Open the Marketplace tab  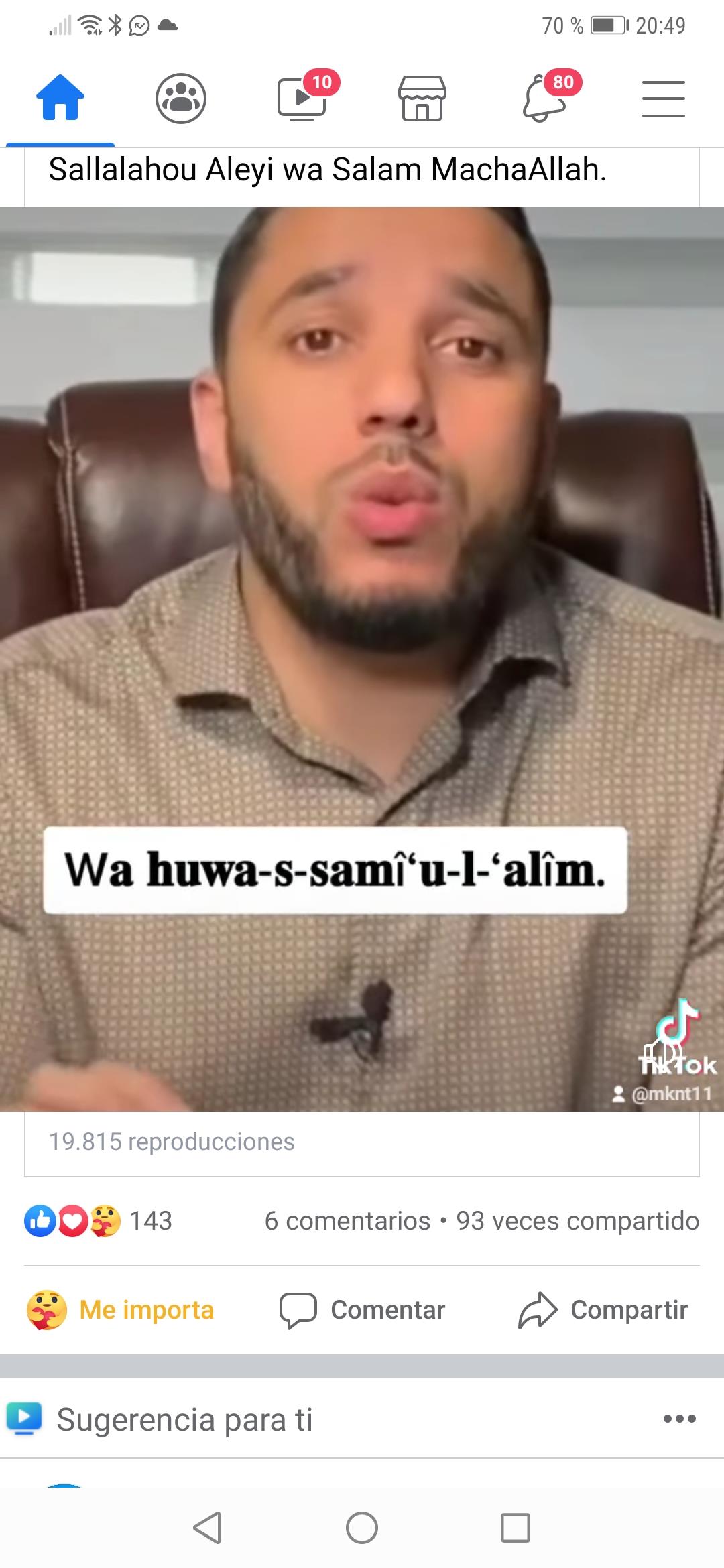tap(422, 99)
